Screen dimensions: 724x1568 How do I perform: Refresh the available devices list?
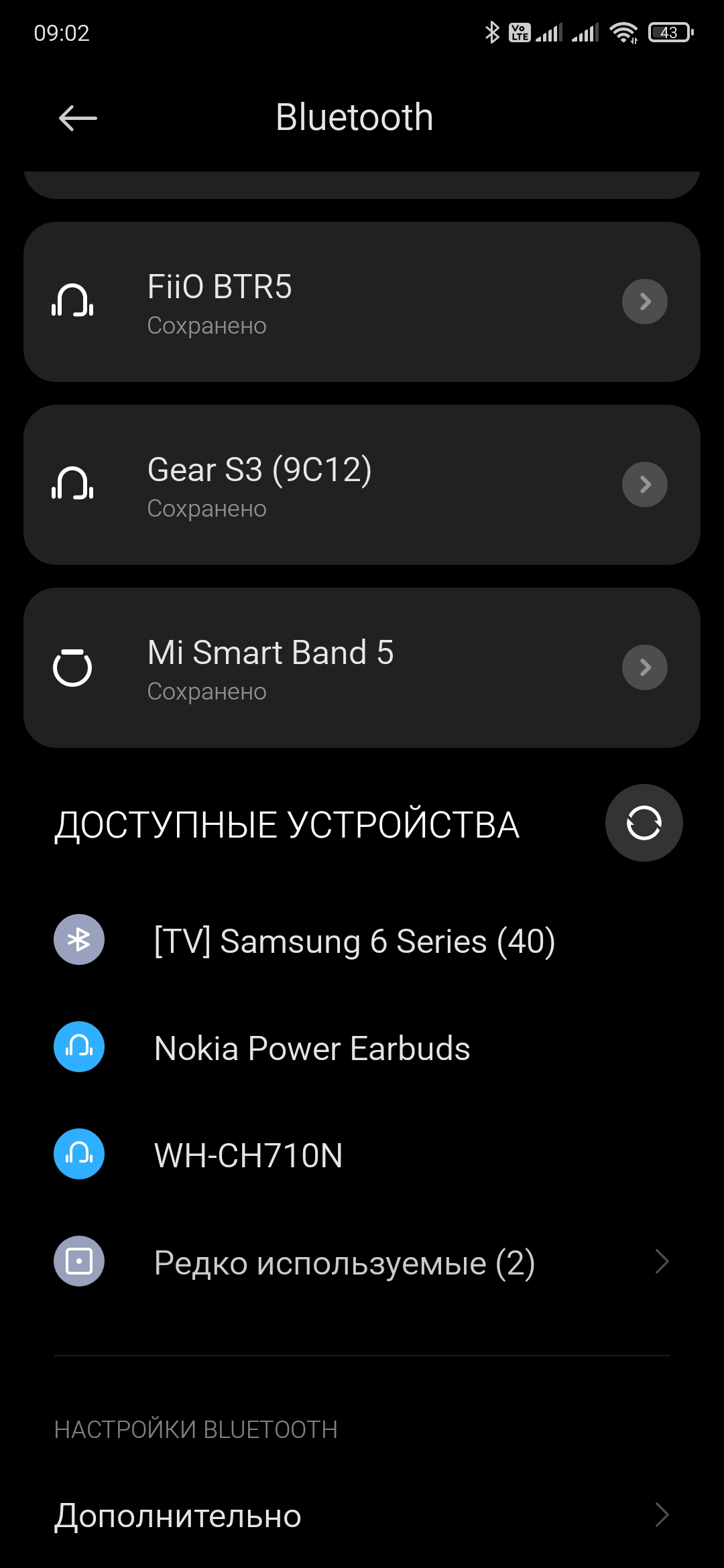click(644, 823)
